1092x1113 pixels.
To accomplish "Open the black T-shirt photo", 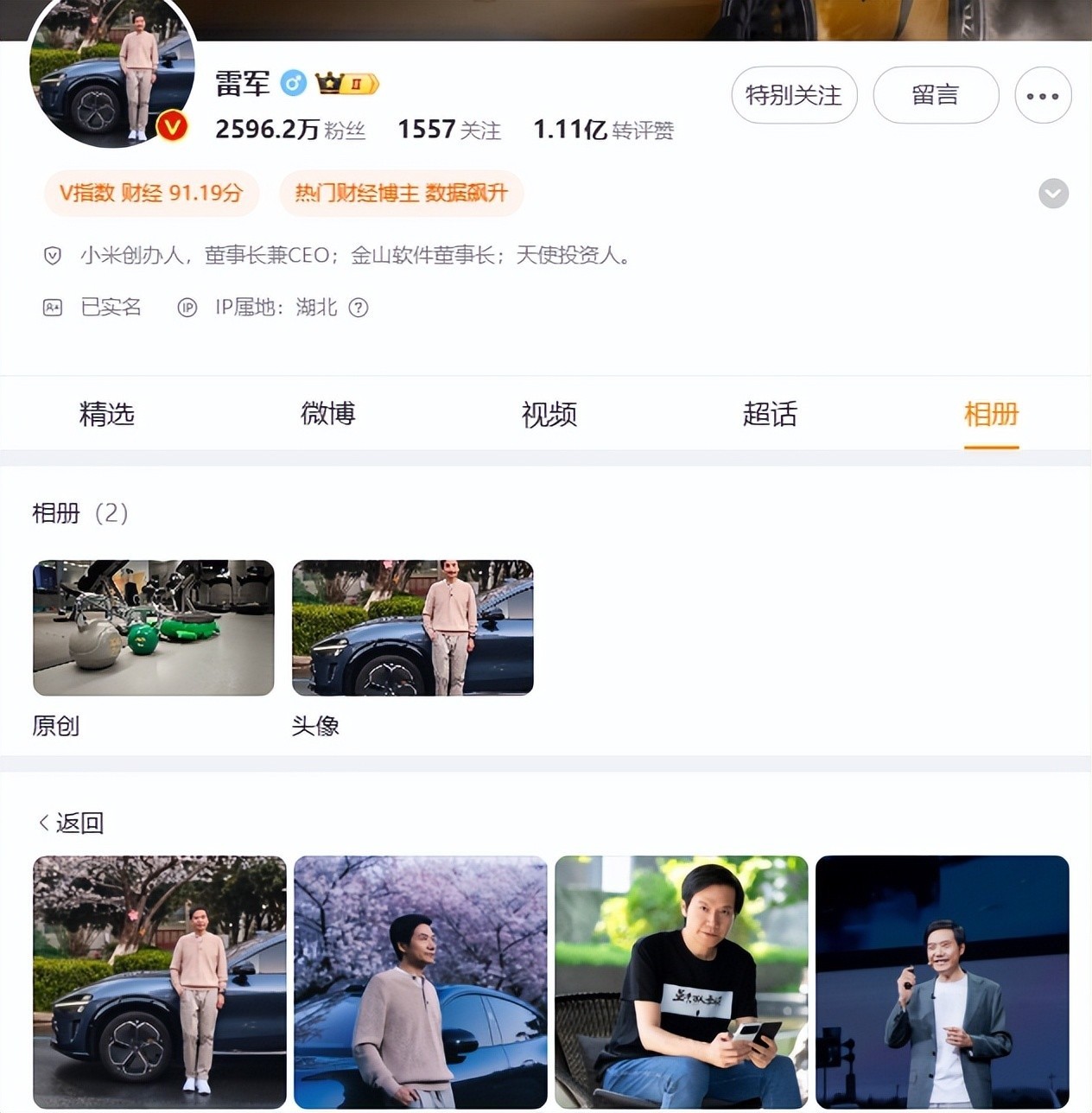I will pyautogui.click(x=682, y=982).
